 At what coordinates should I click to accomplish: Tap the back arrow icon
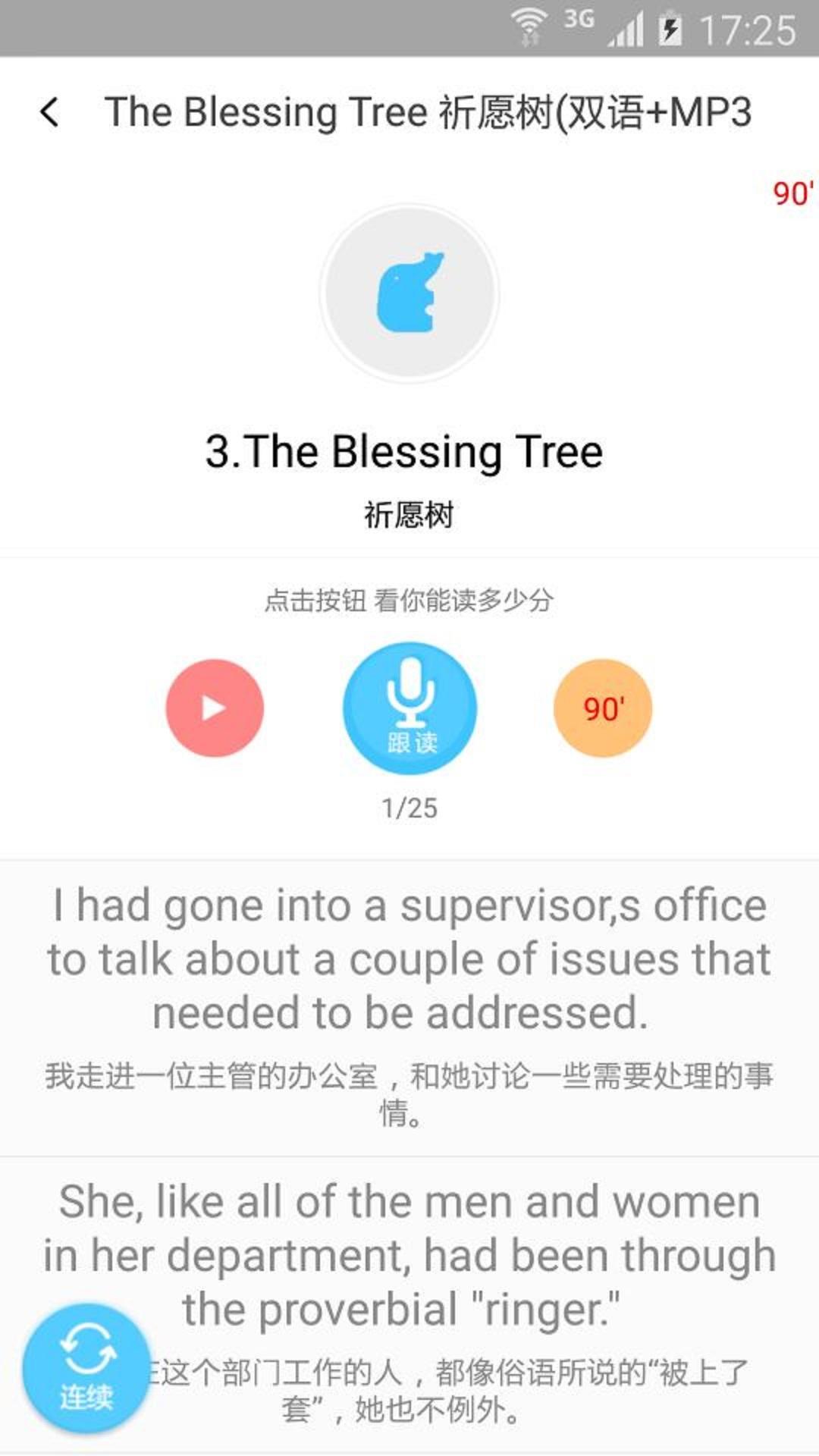point(50,112)
